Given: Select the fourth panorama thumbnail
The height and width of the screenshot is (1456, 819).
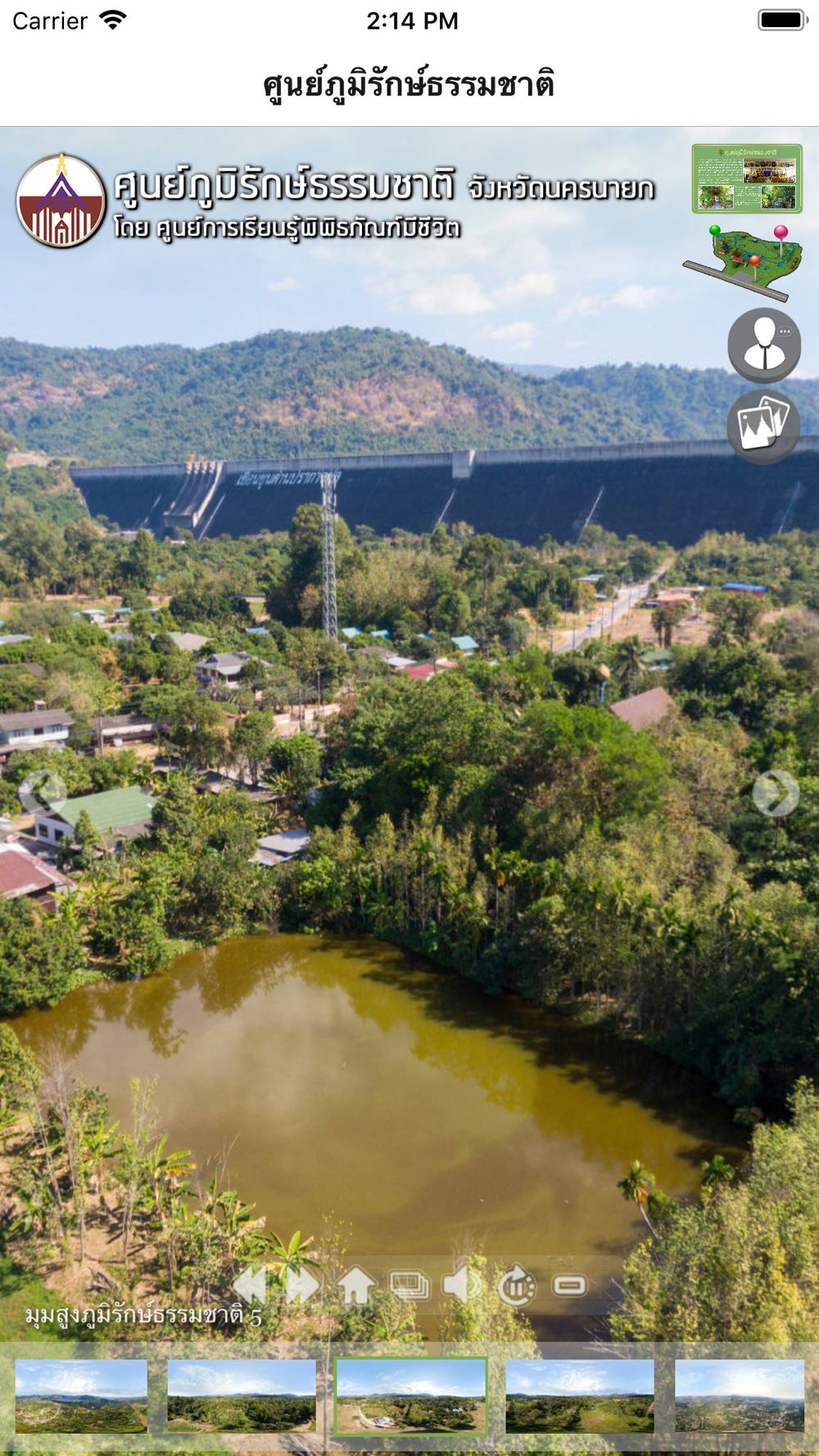Looking at the screenshot, I should [x=579, y=1396].
